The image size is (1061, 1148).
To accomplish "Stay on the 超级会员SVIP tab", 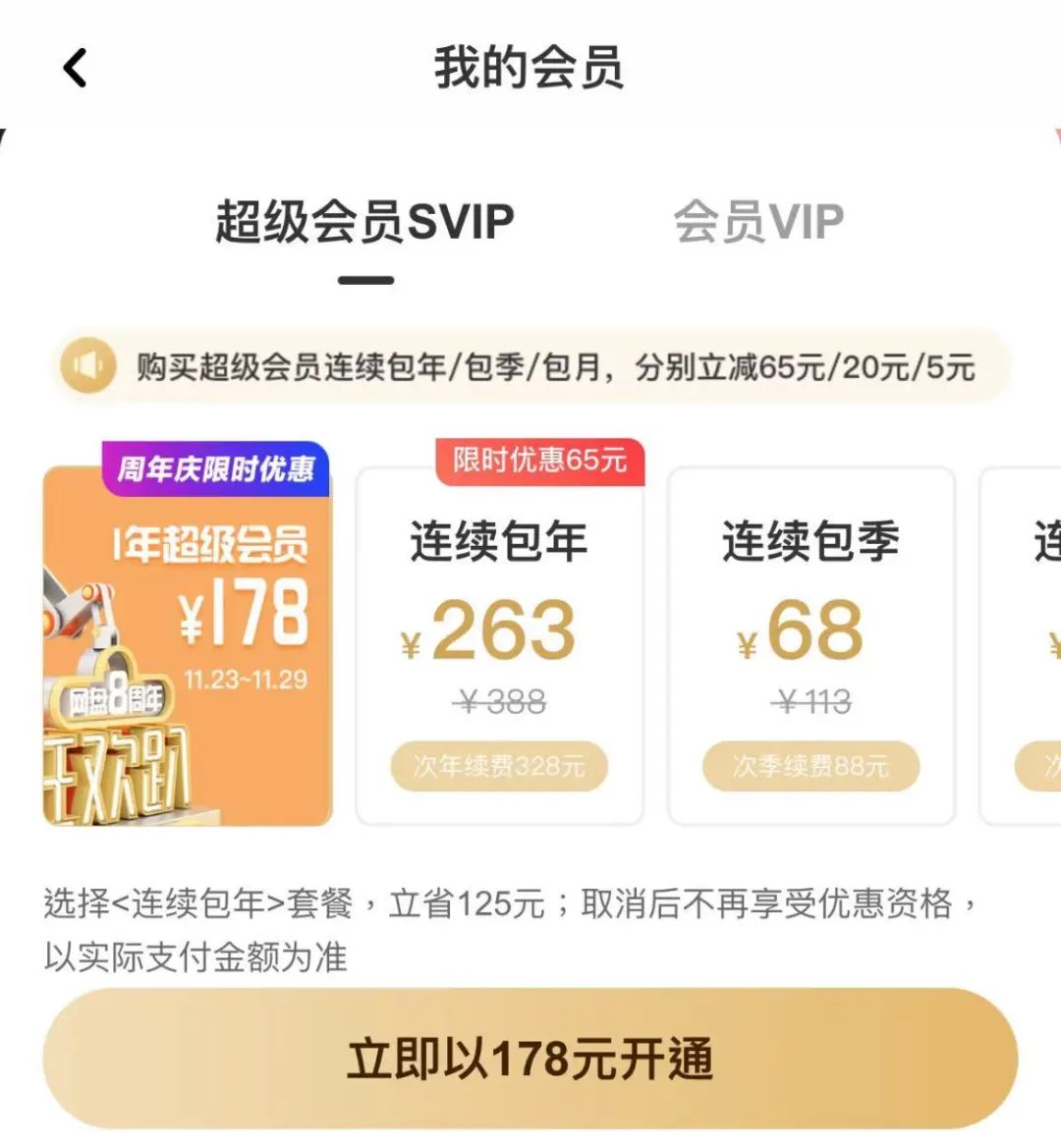I will (363, 222).
